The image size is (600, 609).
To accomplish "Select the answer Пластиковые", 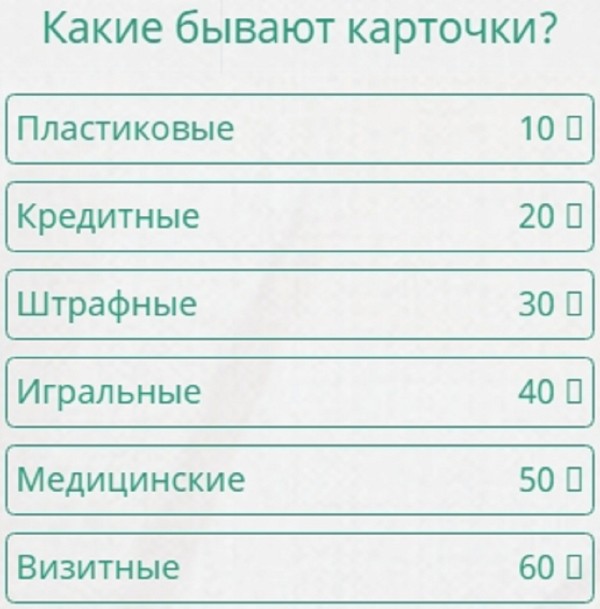I will click(299, 129).
